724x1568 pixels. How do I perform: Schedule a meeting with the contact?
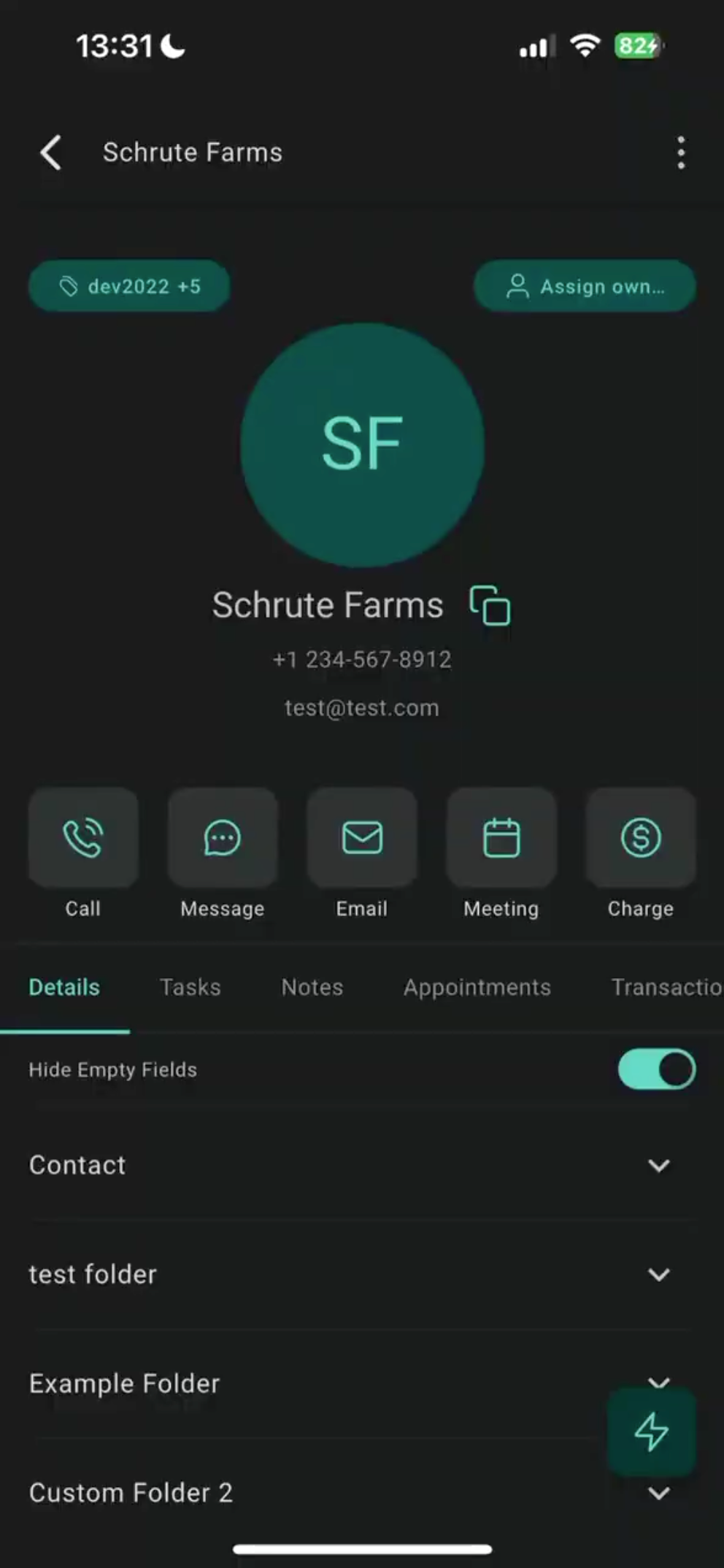(501, 838)
